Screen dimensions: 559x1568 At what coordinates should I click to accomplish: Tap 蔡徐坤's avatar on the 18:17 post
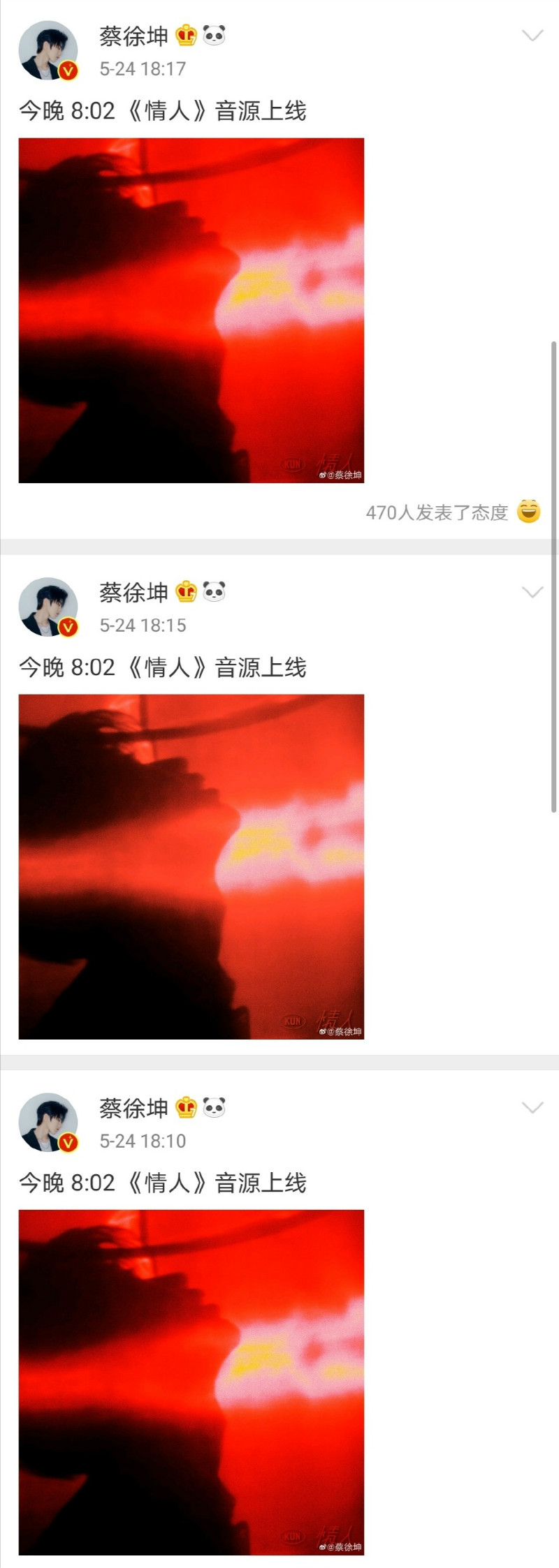(48, 50)
